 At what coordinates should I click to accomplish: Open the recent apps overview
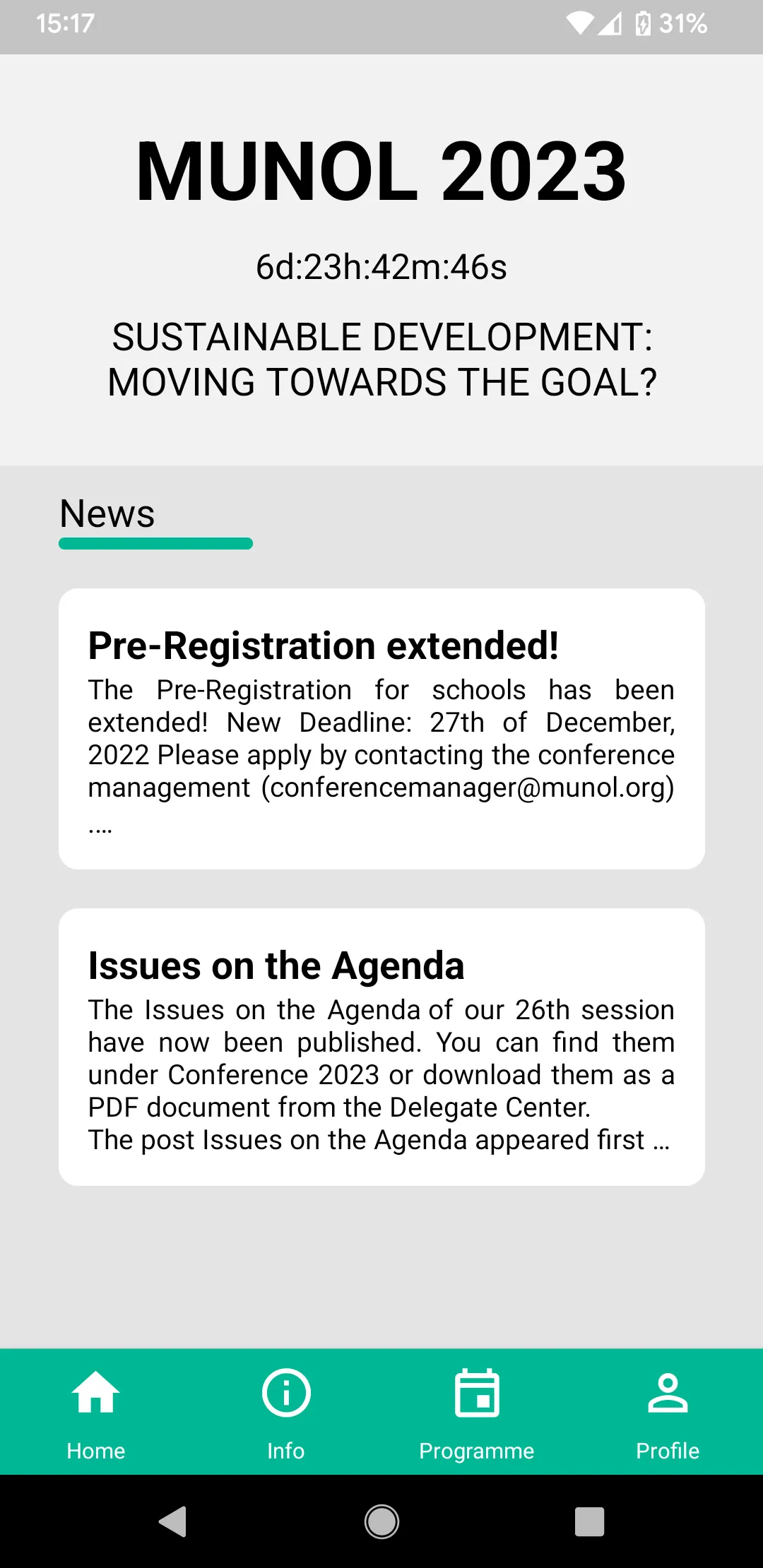tap(590, 1521)
